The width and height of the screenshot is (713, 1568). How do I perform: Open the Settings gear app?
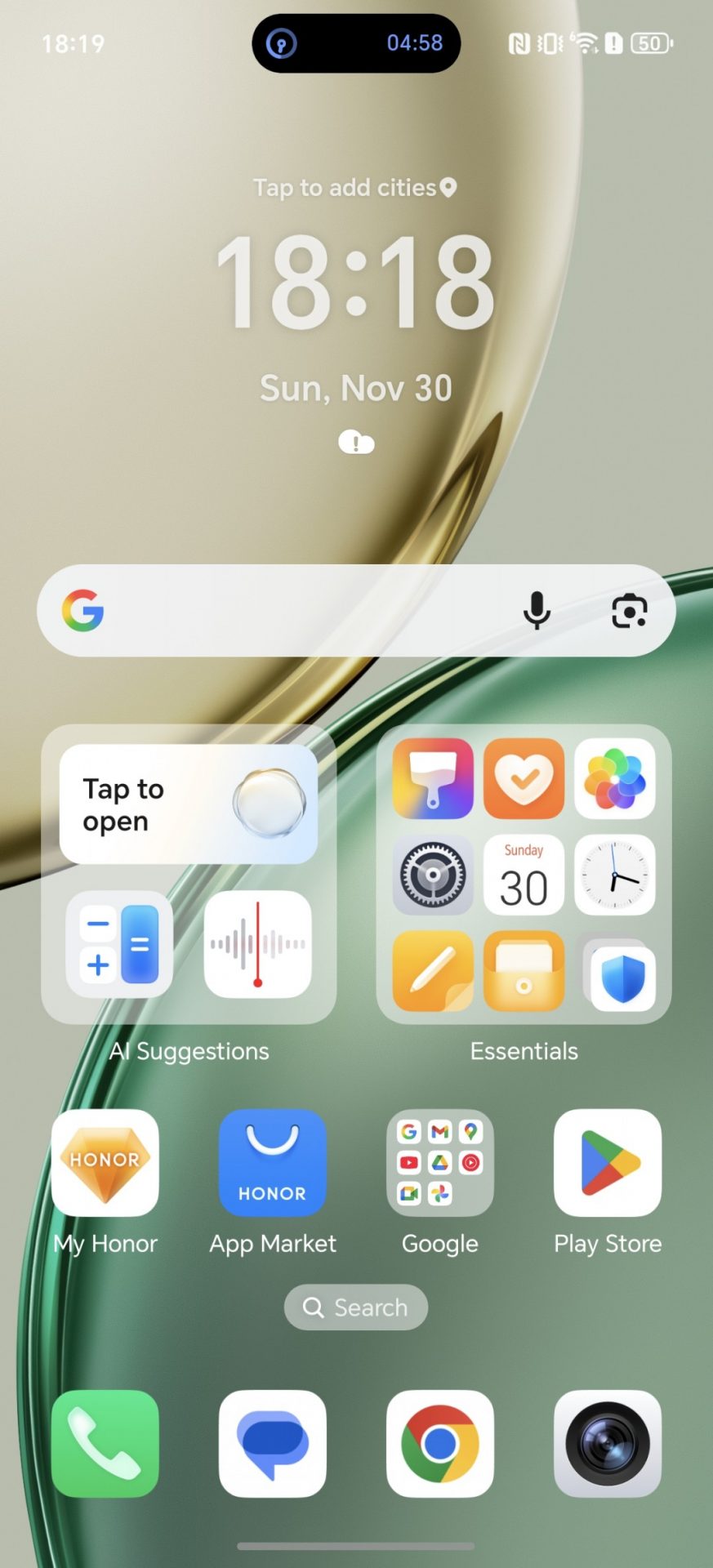(x=433, y=875)
